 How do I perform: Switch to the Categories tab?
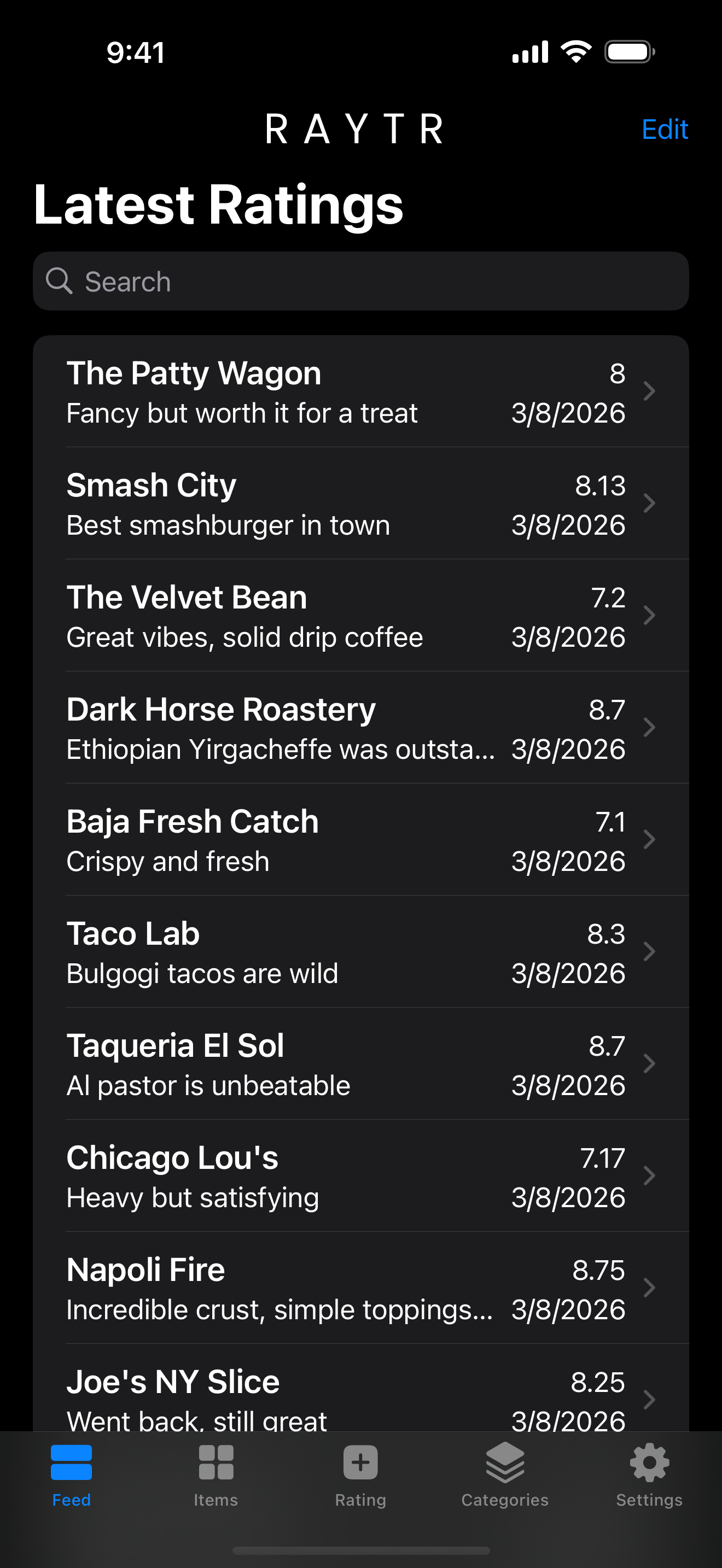[x=505, y=1473]
